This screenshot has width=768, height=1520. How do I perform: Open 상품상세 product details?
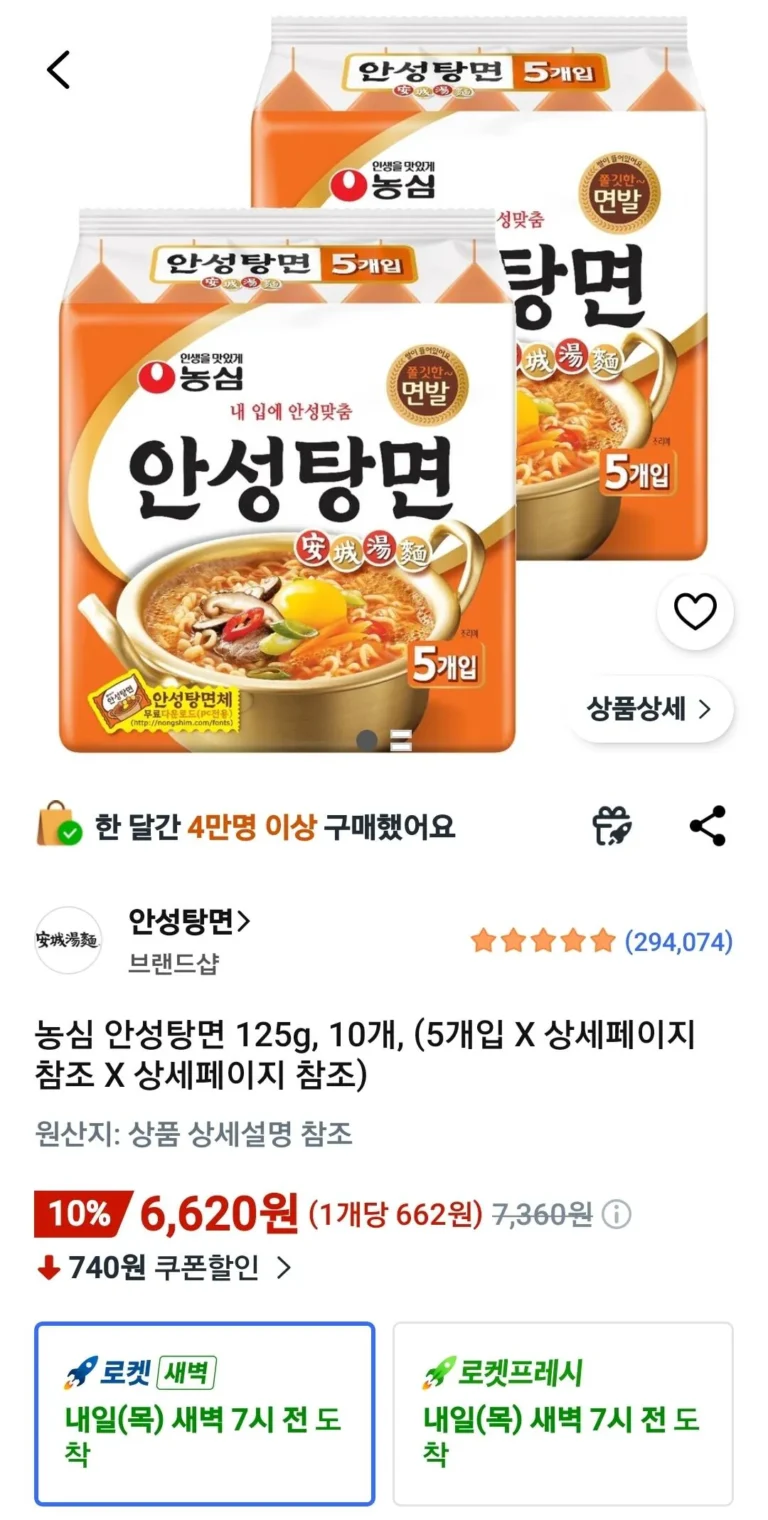pyautogui.click(x=649, y=709)
